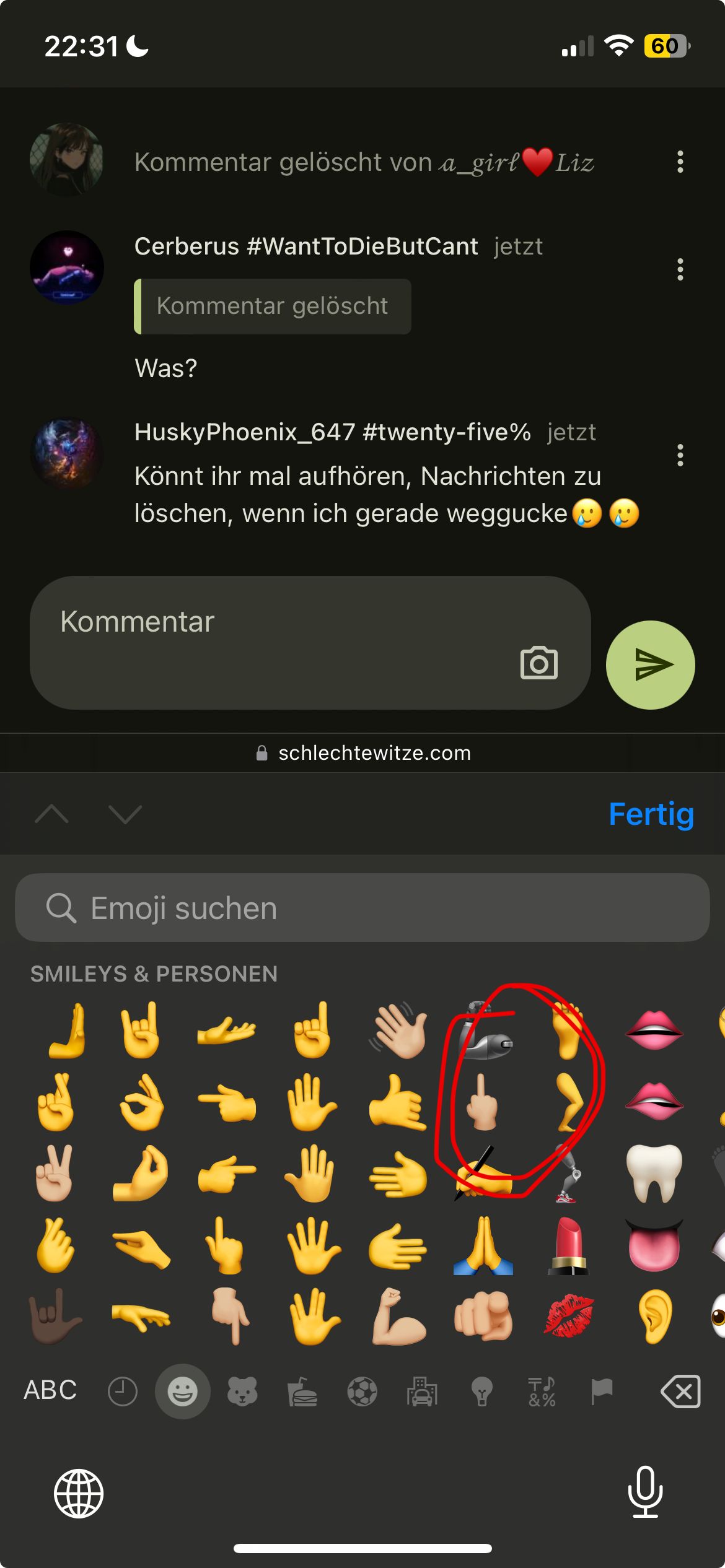This screenshot has width=725, height=1568.
Task: Switch to the food emoji category
Action: (x=302, y=1392)
